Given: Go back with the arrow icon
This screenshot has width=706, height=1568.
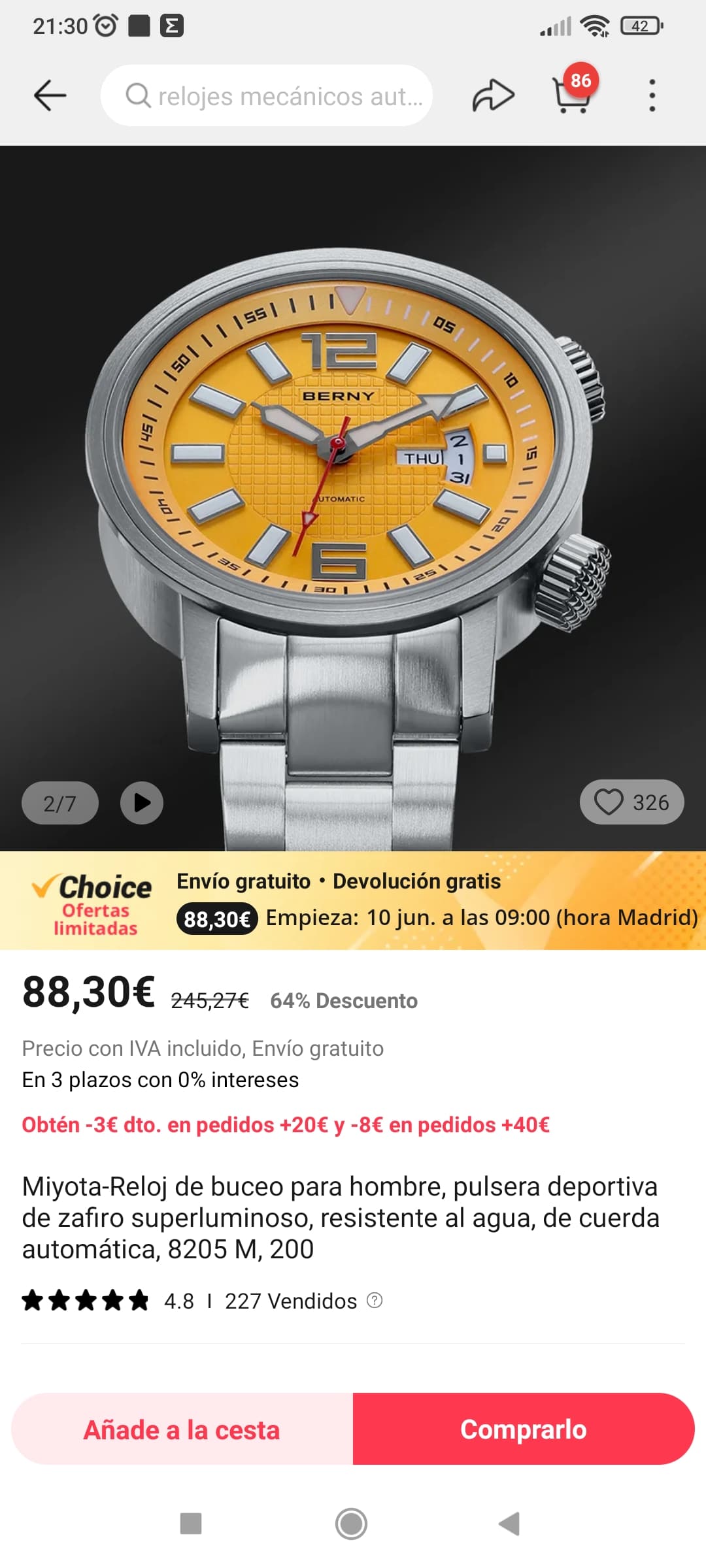Looking at the screenshot, I should (x=50, y=96).
